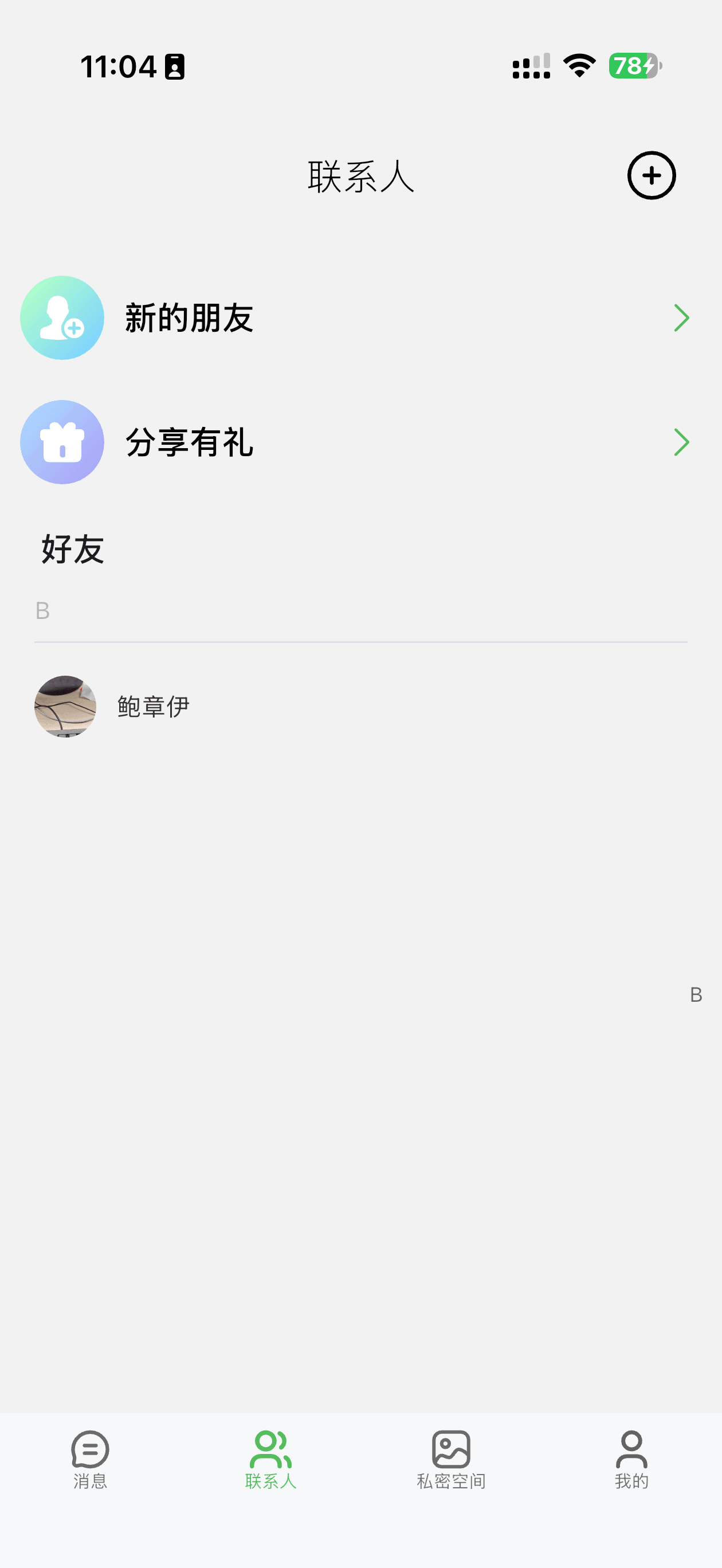This screenshot has height=1568, width=722.
Task: Open the 私密空间 photo icon
Action: click(451, 1453)
